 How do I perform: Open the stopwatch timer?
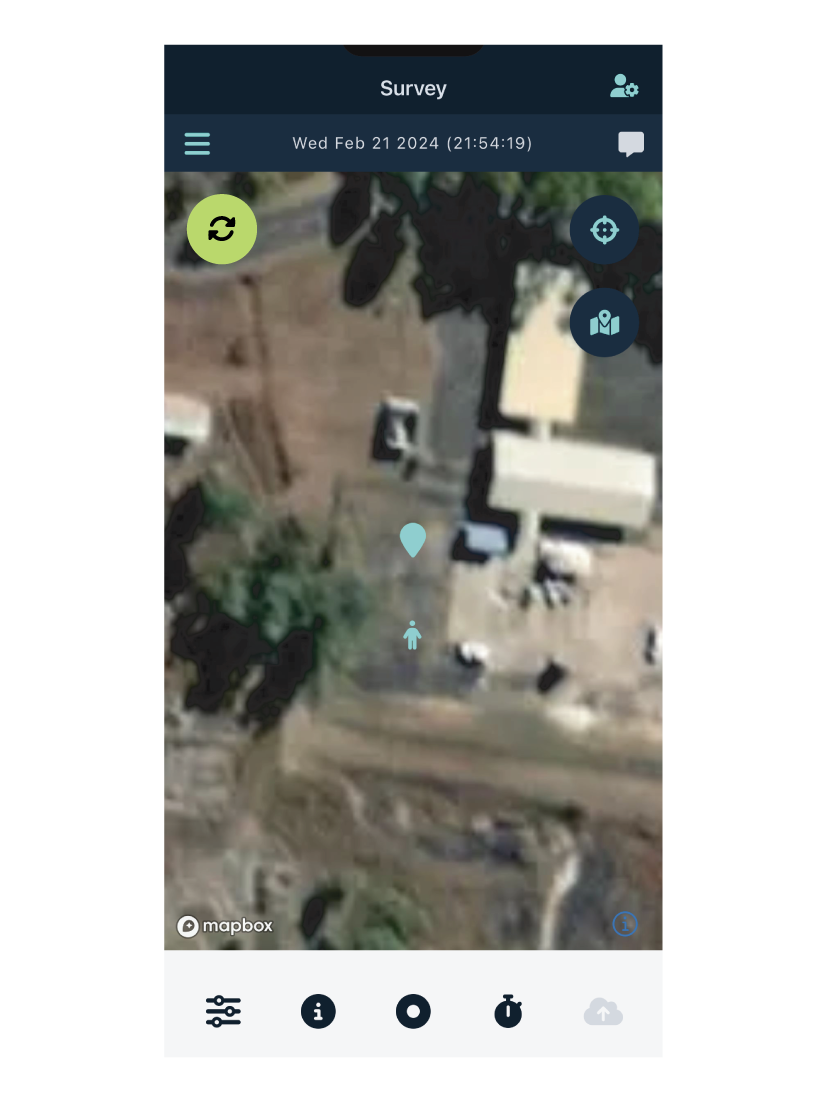click(x=508, y=1012)
